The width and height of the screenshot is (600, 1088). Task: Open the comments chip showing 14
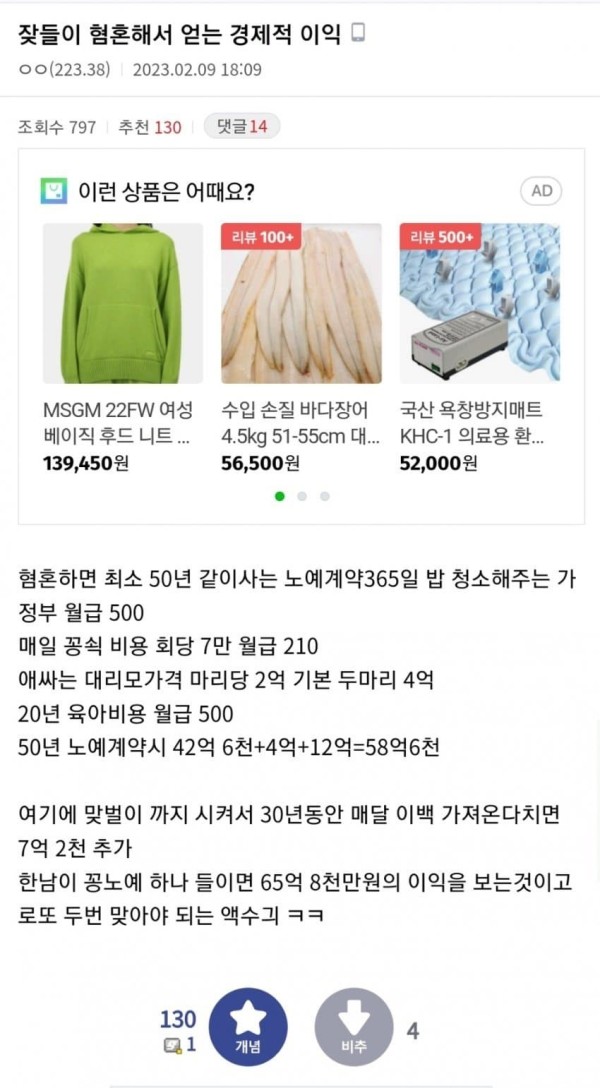coord(241,127)
